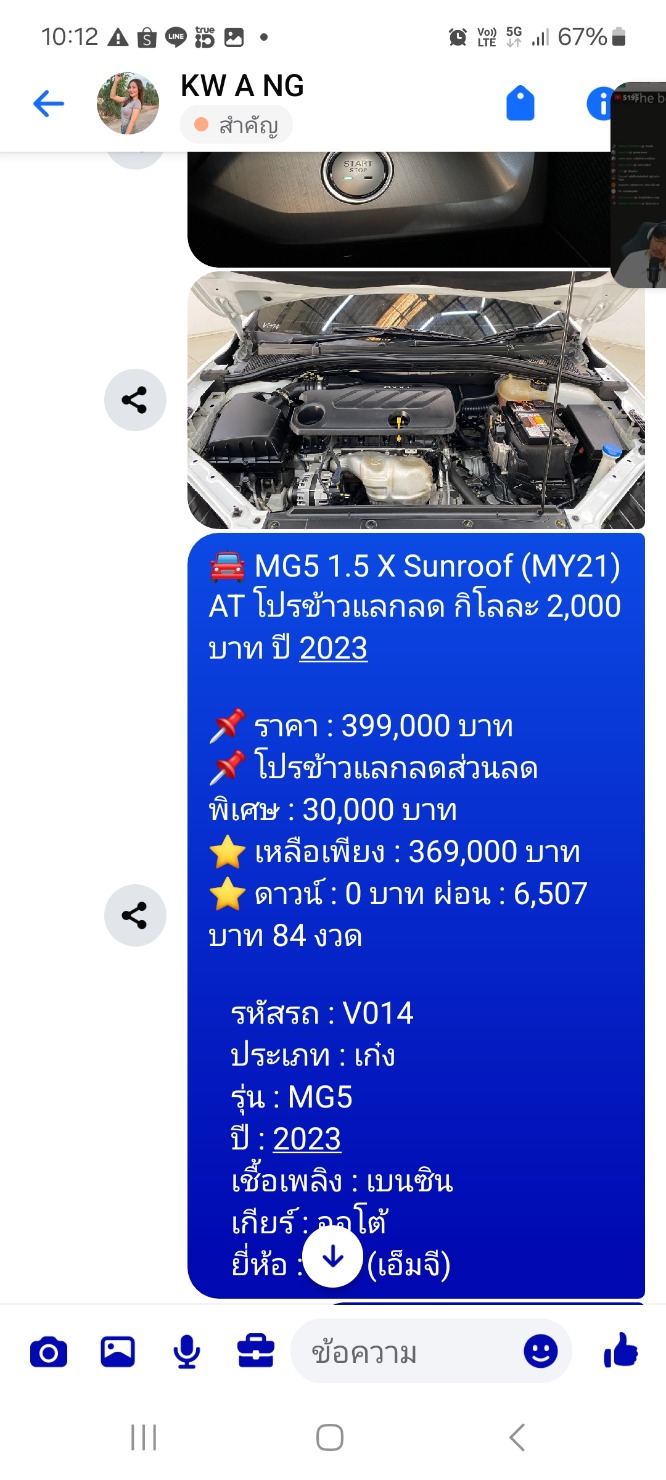Share the engine bay photo
Screen dimensions: 666x1480
[x=135, y=400]
